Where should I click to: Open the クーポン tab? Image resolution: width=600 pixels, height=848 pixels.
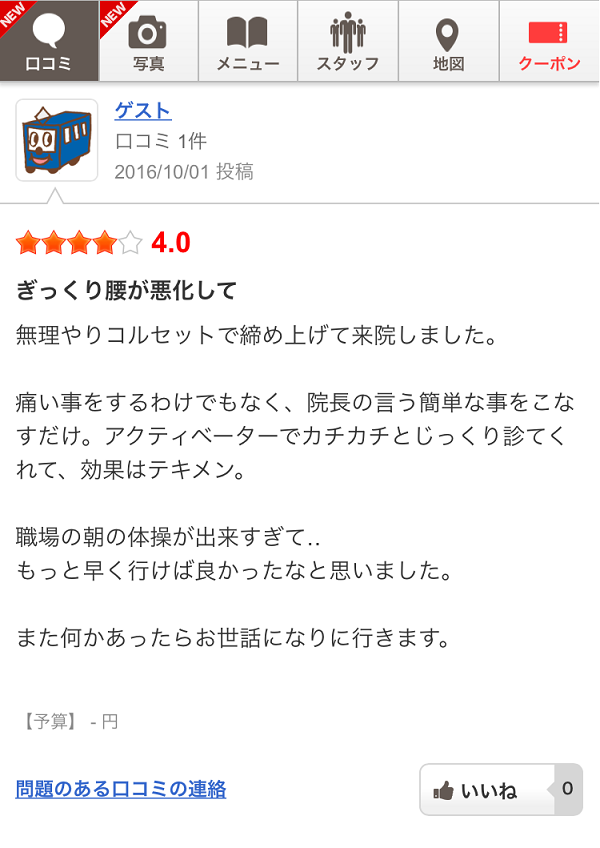(549, 41)
